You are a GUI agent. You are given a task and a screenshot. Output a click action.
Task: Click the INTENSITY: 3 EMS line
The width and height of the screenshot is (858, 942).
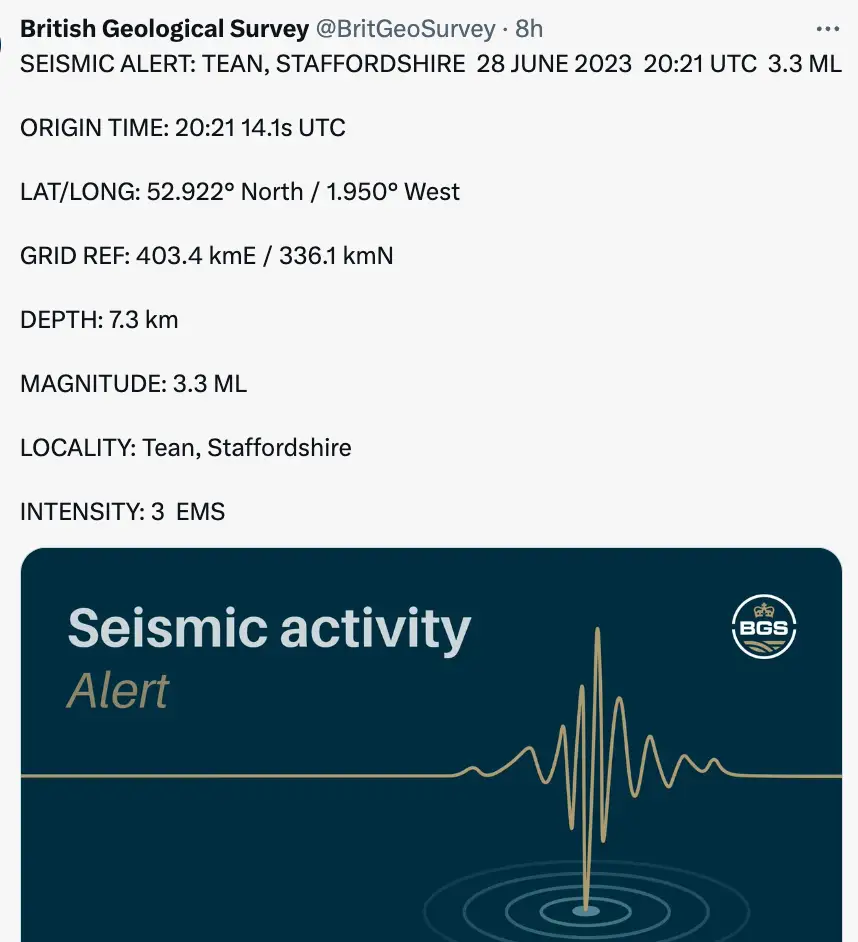(x=122, y=511)
